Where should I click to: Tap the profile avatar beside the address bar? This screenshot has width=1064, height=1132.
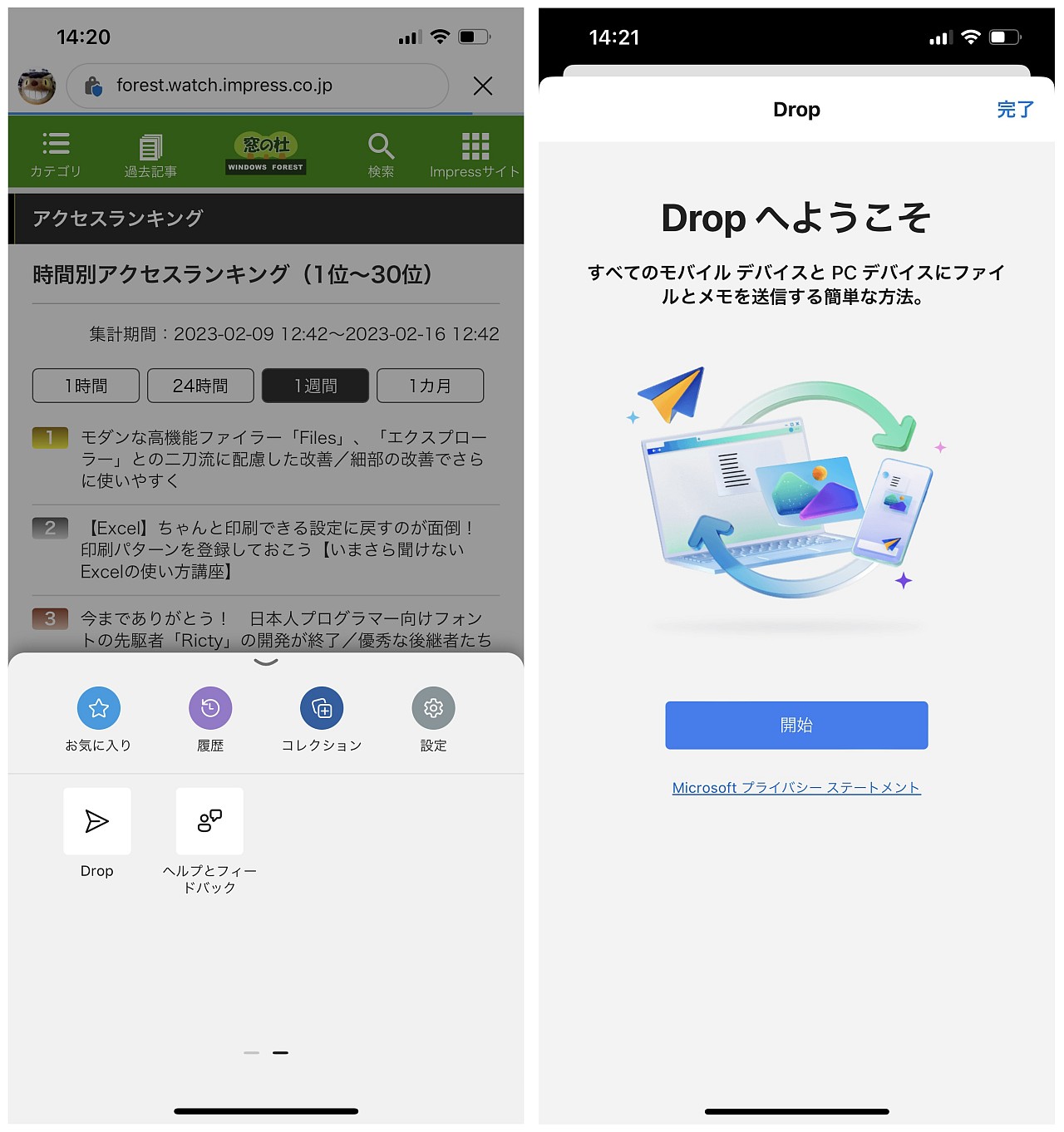pos(32,86)
